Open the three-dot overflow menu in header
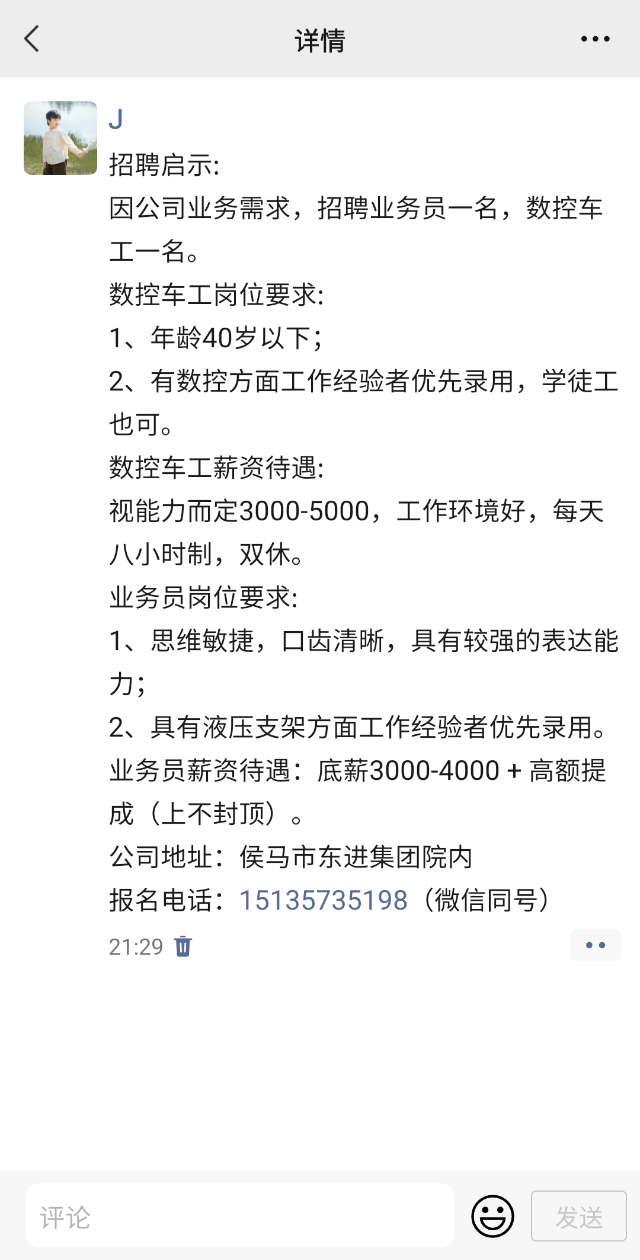The image size is (640, 1260). 595,39
